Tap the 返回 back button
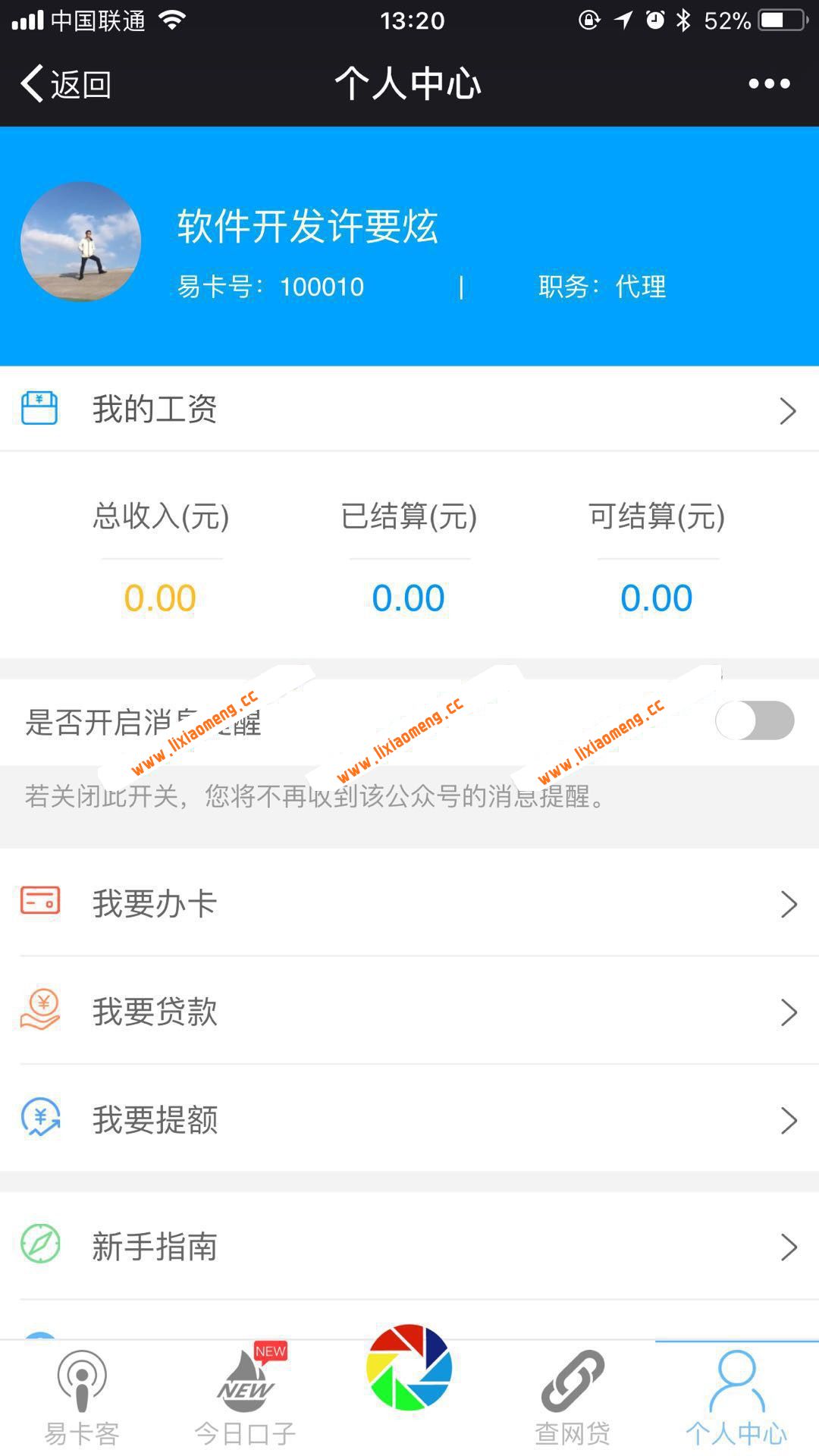This screenshot has height=1456, width=819. [x=64, y=83]
